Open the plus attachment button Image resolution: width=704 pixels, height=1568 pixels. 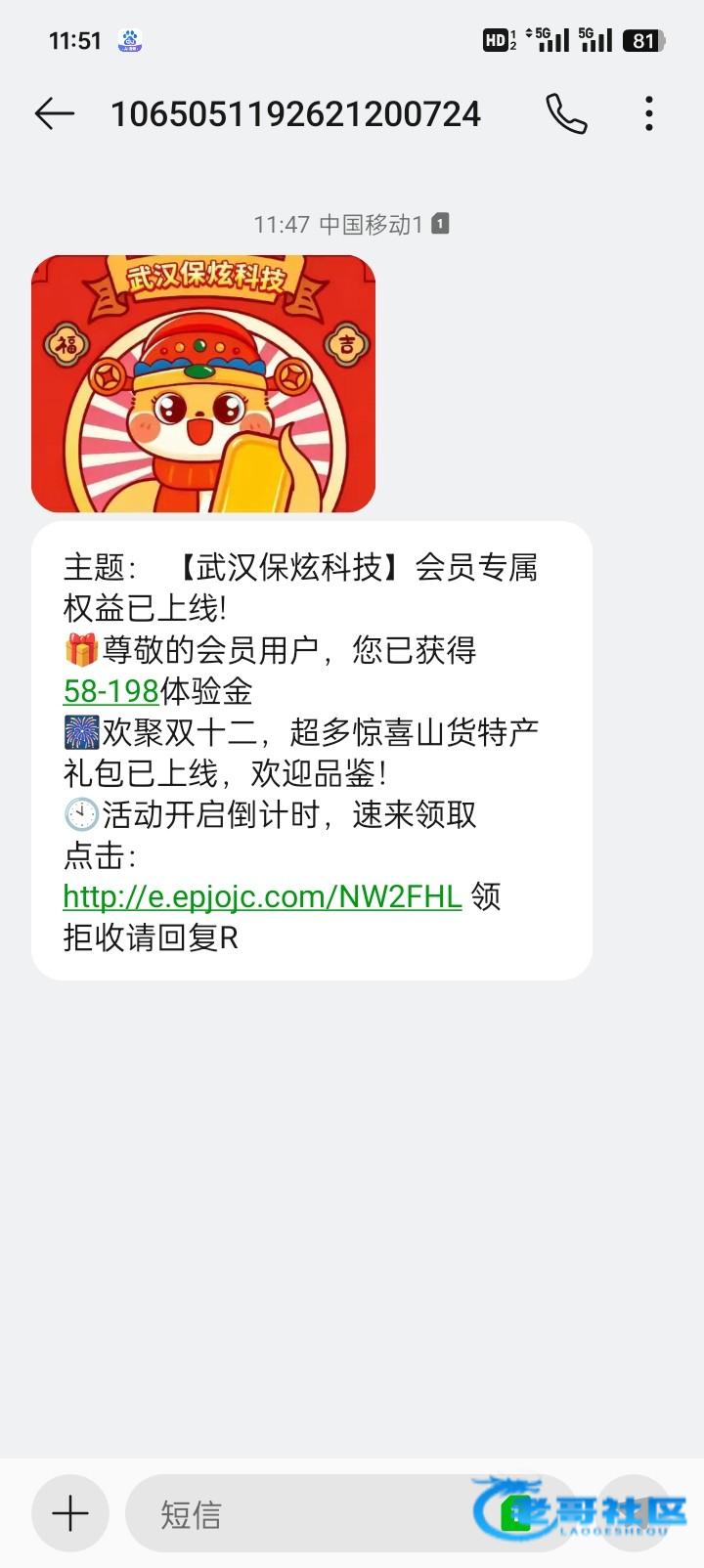click(x=69, y=1514)
